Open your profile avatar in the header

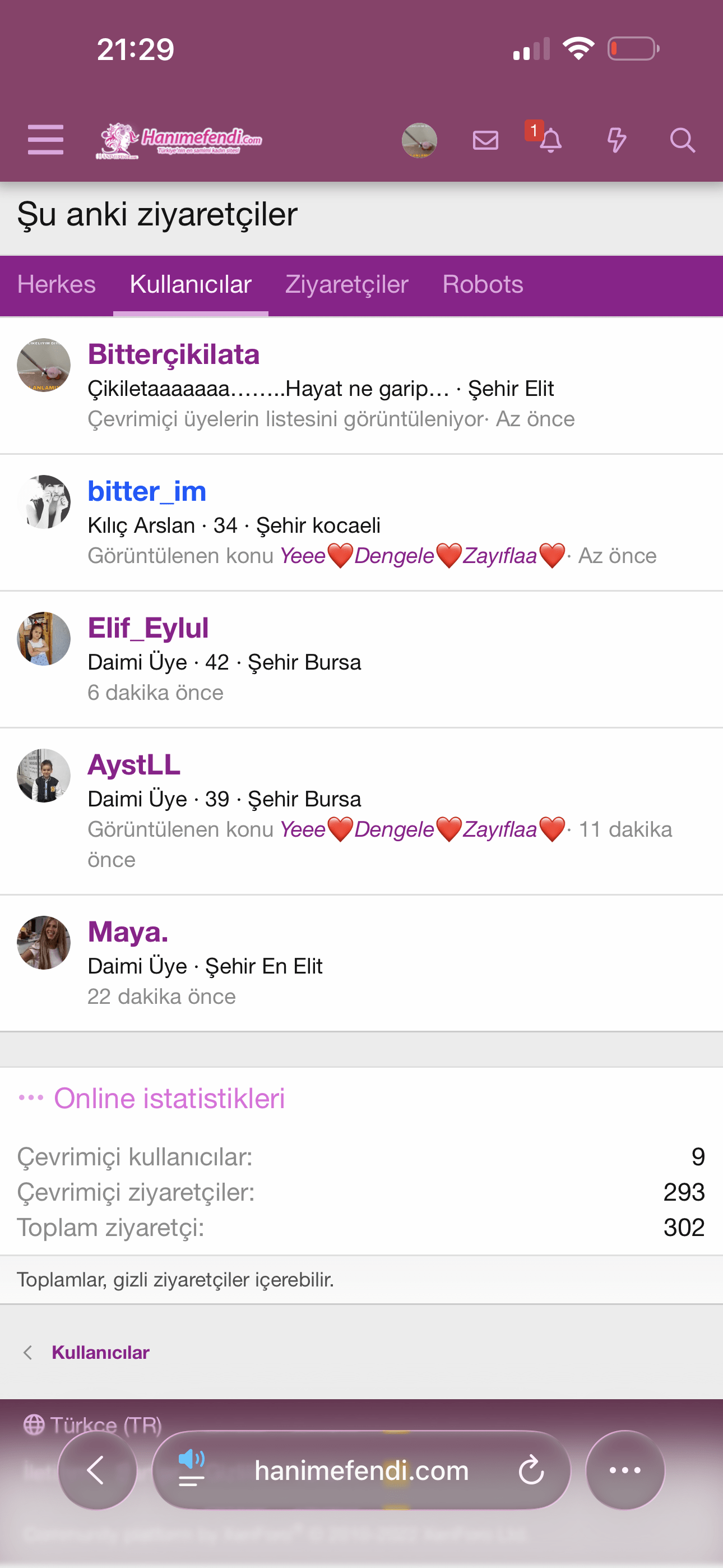(419, 140)
